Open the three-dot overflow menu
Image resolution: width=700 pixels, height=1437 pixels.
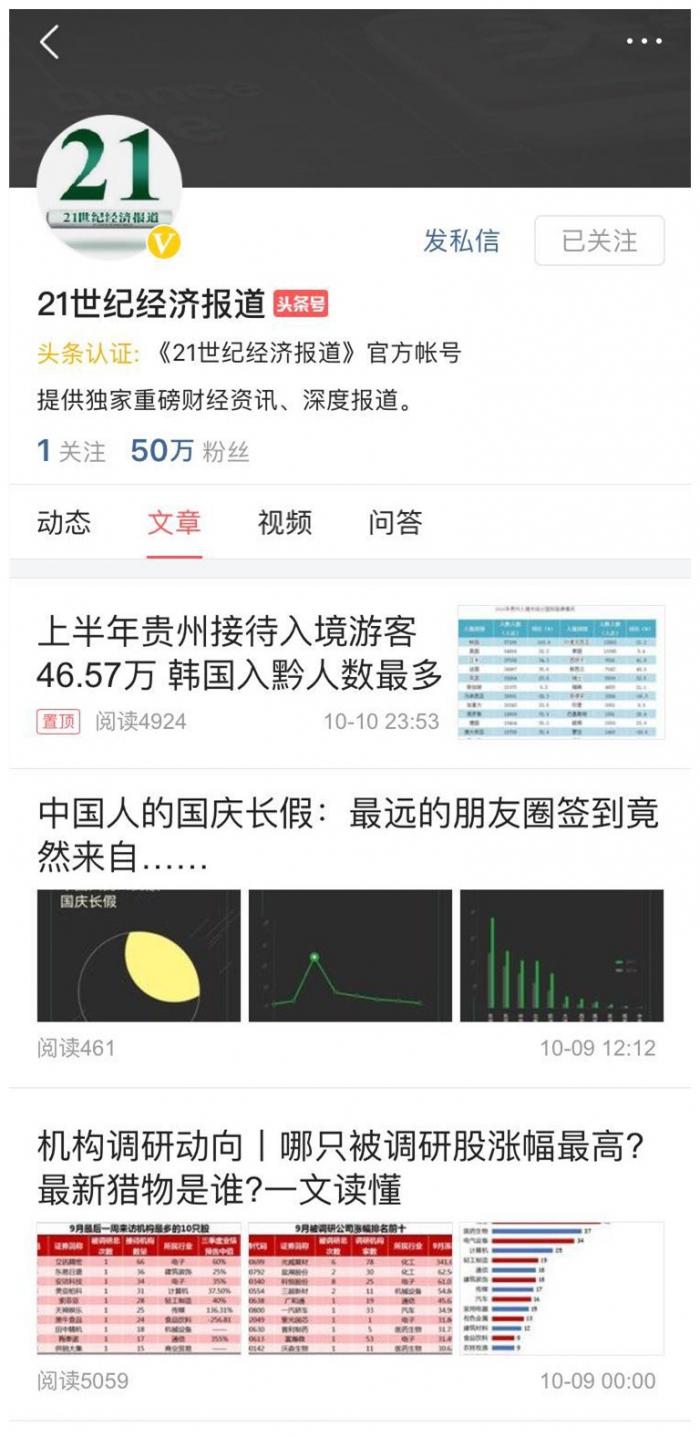coord(644,42)
